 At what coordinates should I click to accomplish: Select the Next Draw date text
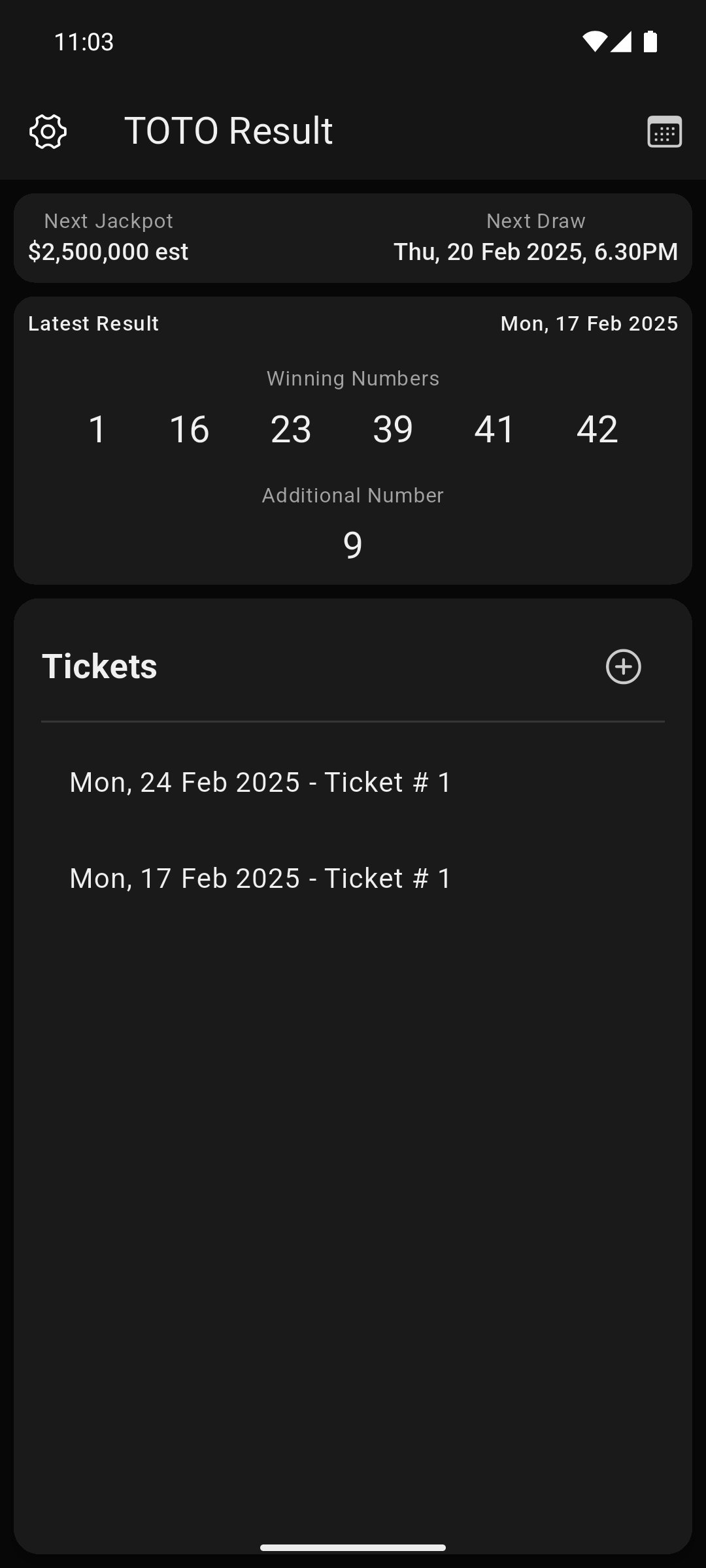[536, 252]
